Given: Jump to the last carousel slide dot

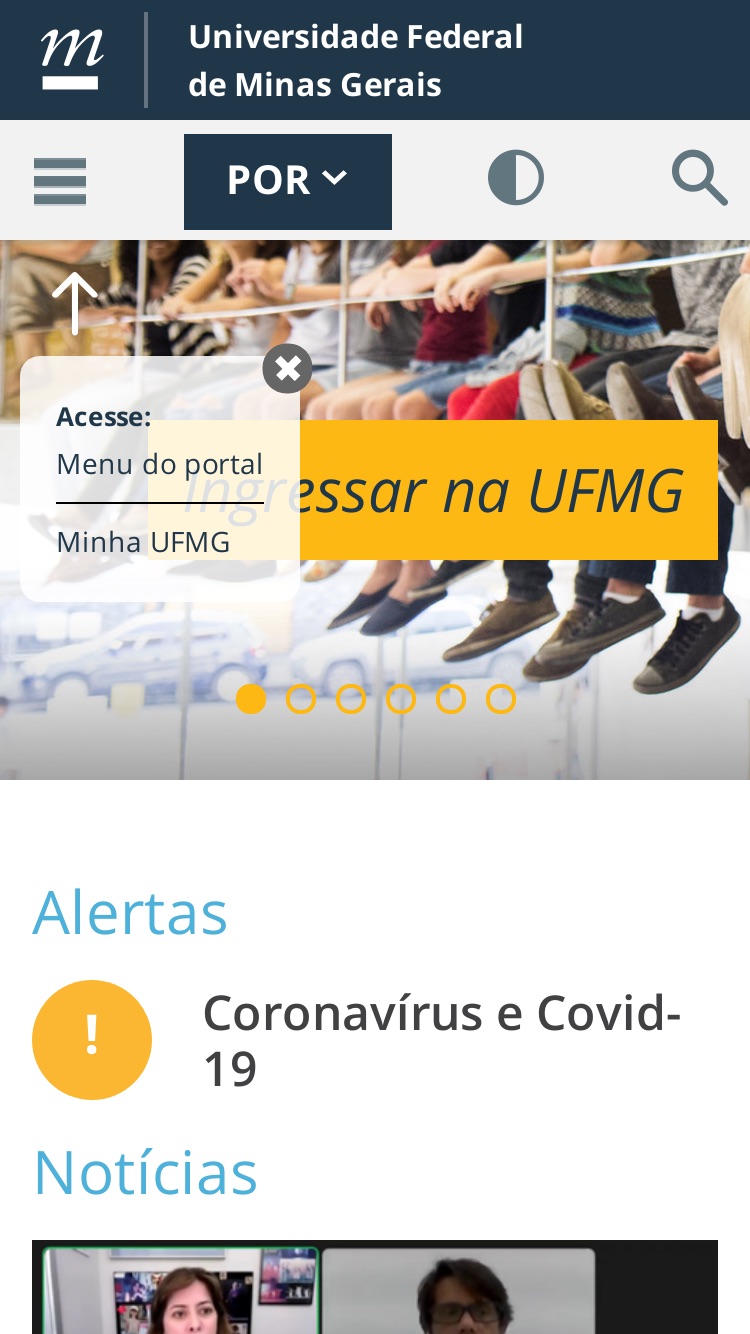Looking at the screenshot, I should [501, 699].
